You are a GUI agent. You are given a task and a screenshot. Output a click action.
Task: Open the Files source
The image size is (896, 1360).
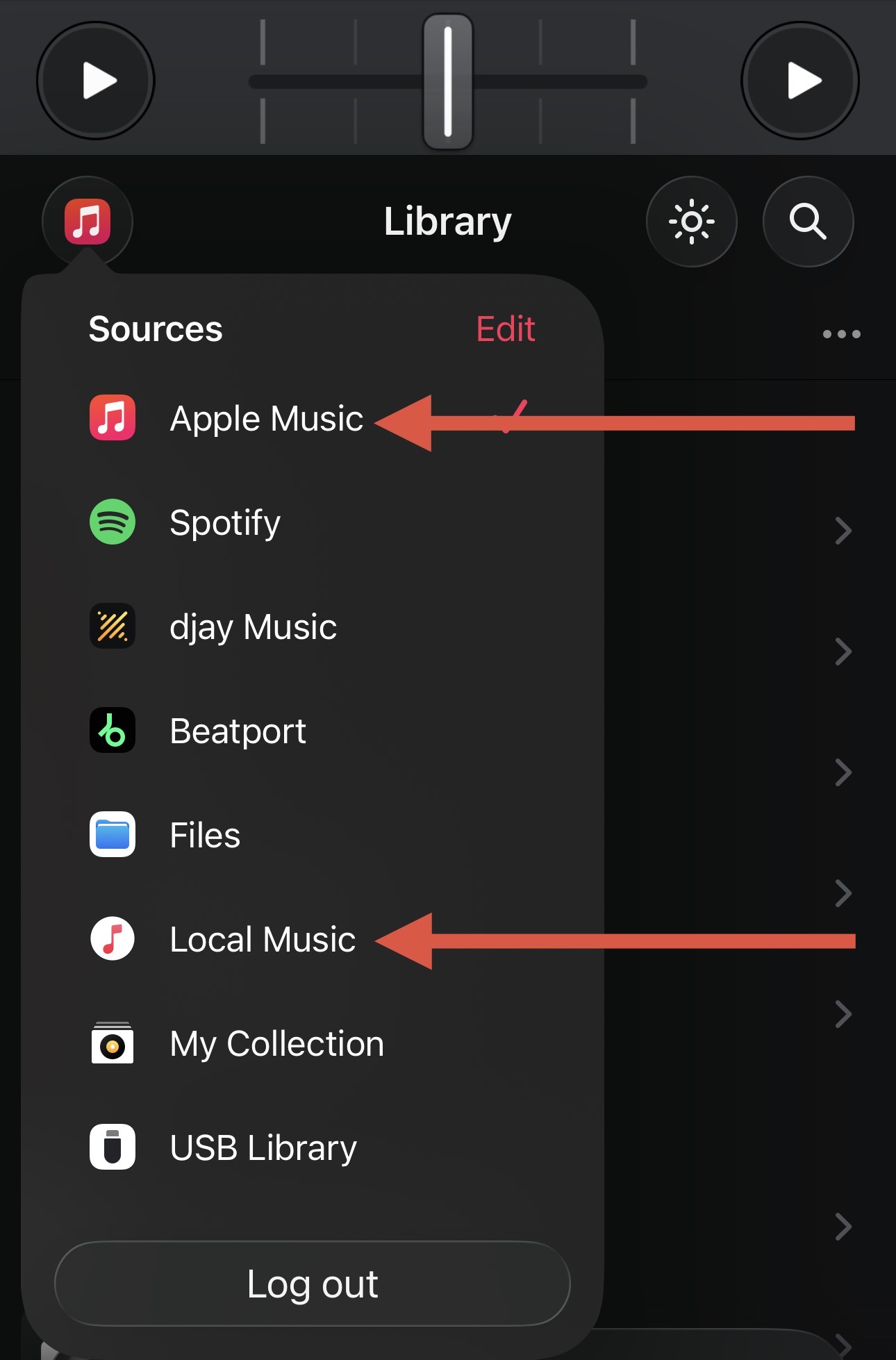click(205, 835)
